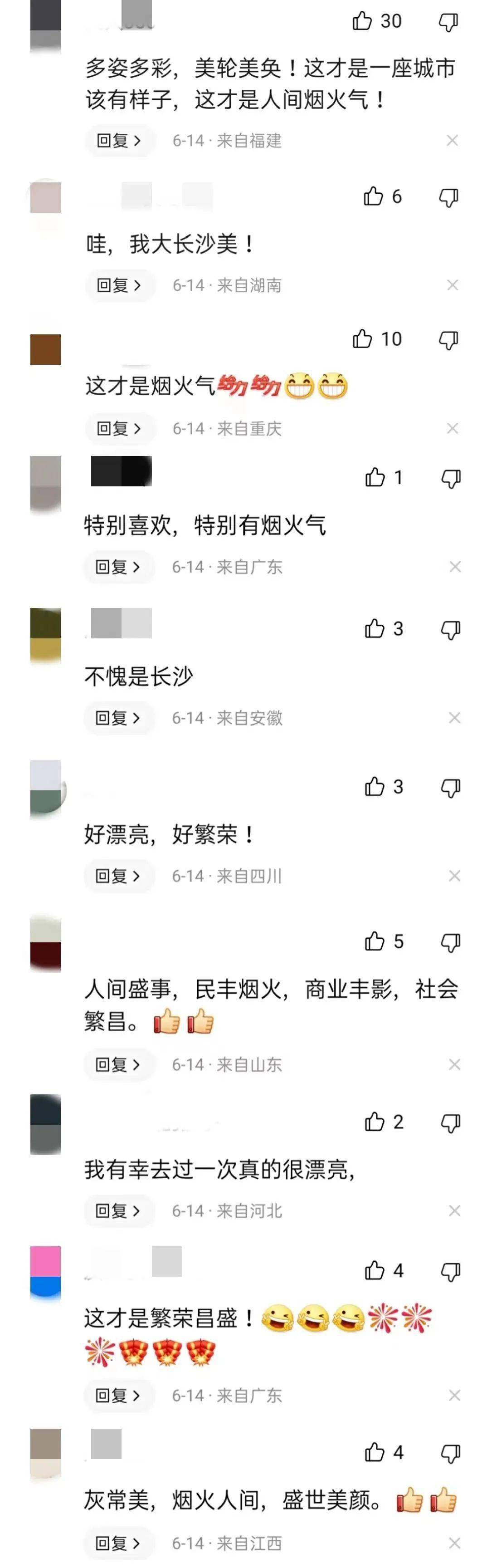Screen dimensions: 487x1568
Task: Reply to the comment '不愧是长沙'
Action: click(x=118, y=718)
